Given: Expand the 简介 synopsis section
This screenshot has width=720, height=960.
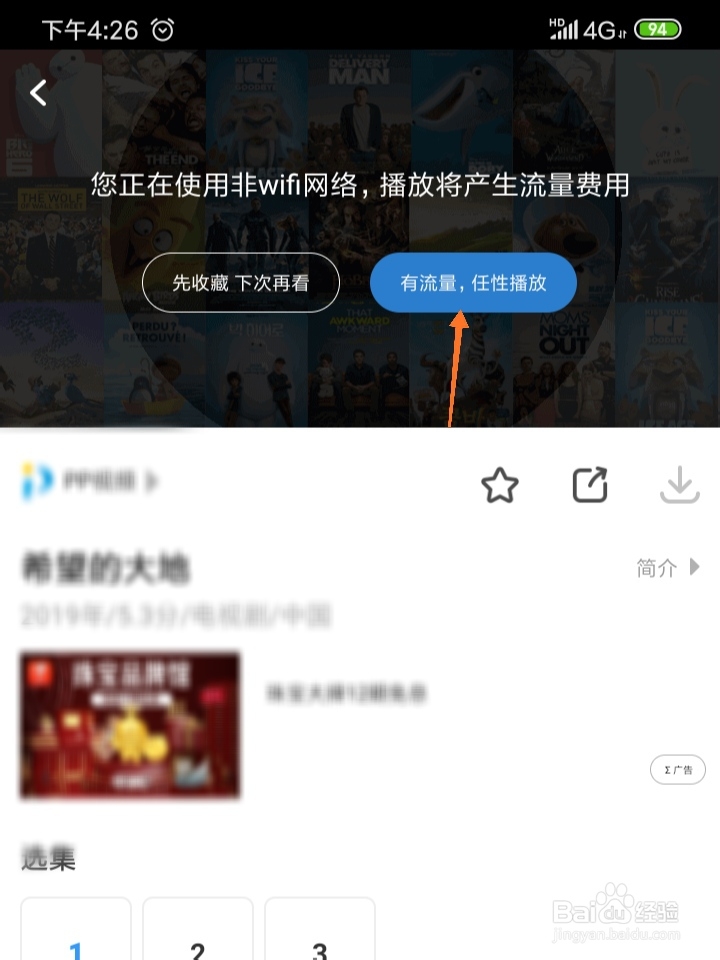Looking at the screenshot, I should pyautogui.click(x=662, y=568).
